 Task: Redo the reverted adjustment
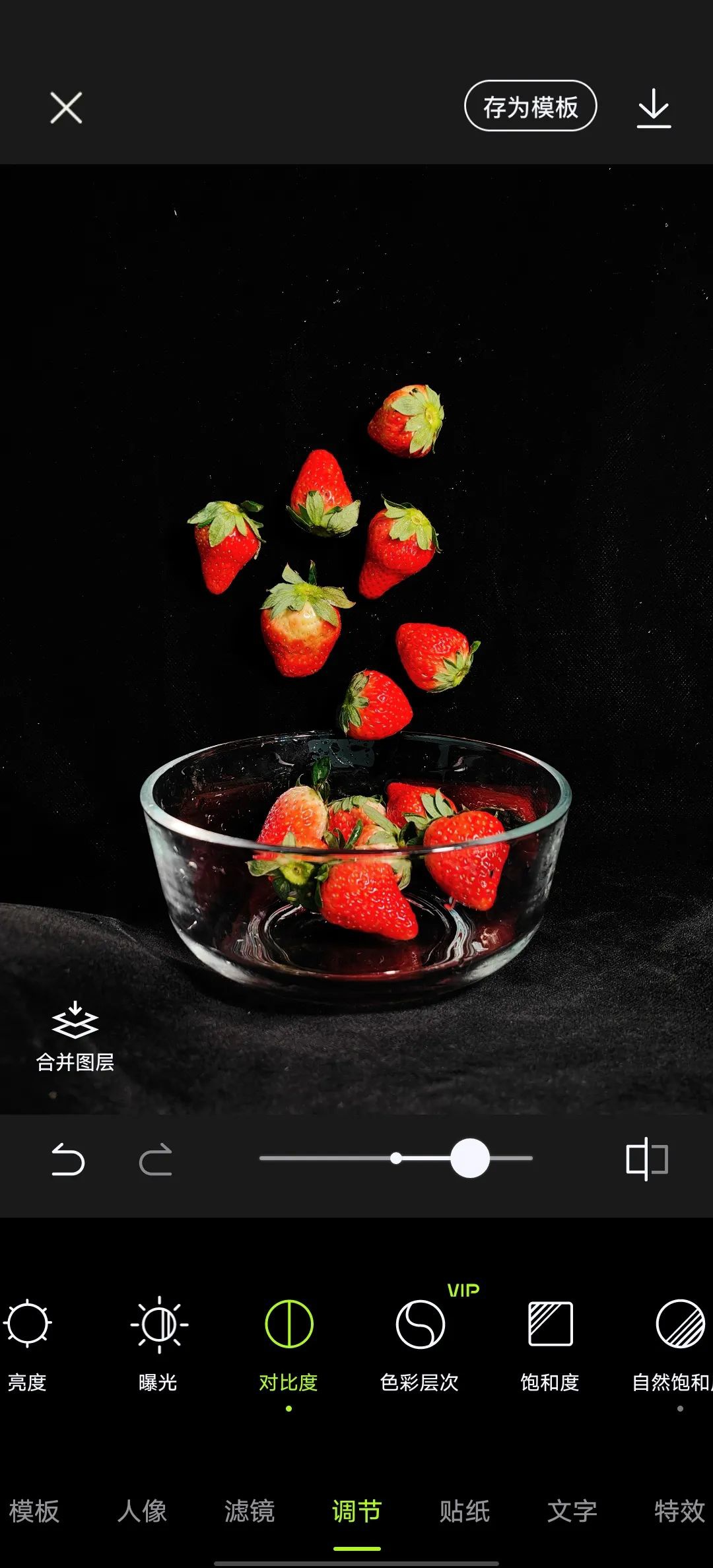[156, 1160]
